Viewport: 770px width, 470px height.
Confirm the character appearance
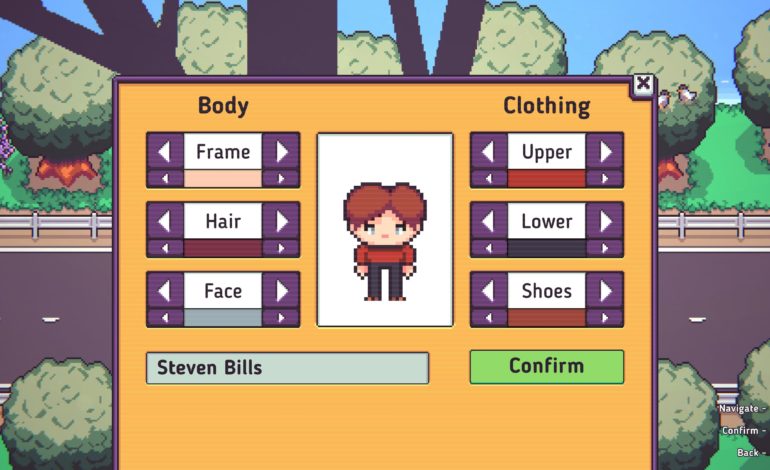point(546,366)
